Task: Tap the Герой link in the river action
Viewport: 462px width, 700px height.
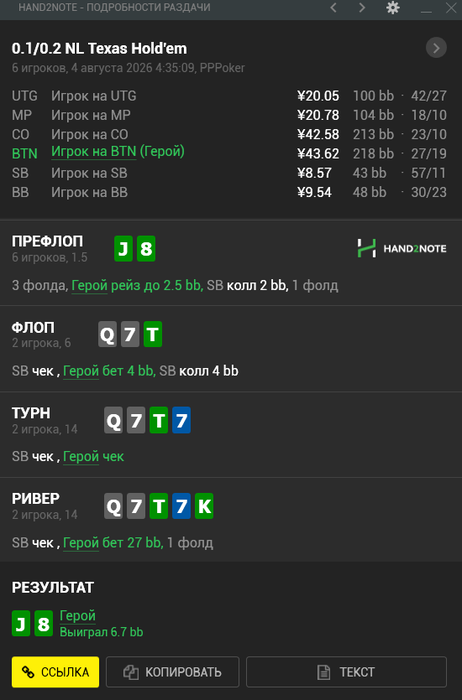Action: click(81, 543)
